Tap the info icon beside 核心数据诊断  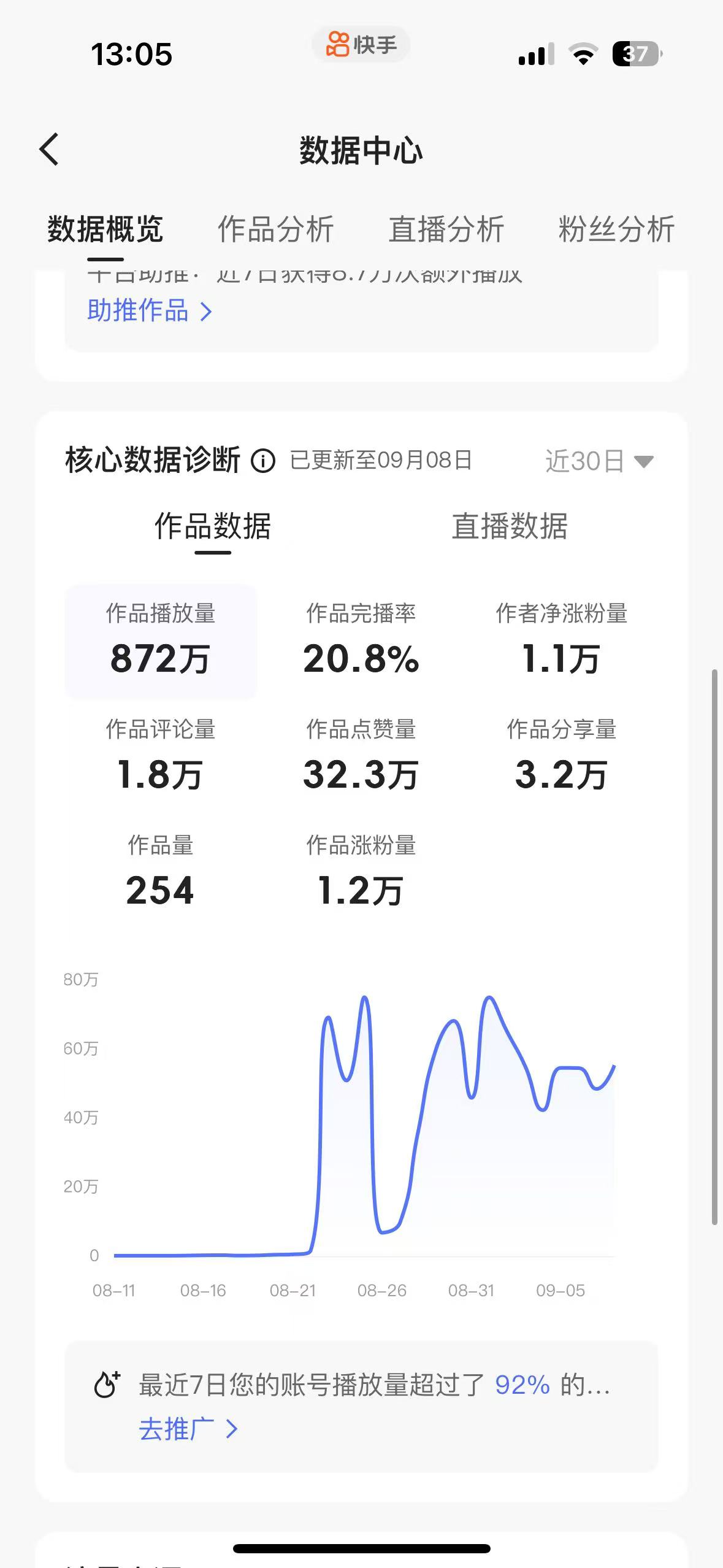(263, 461)
